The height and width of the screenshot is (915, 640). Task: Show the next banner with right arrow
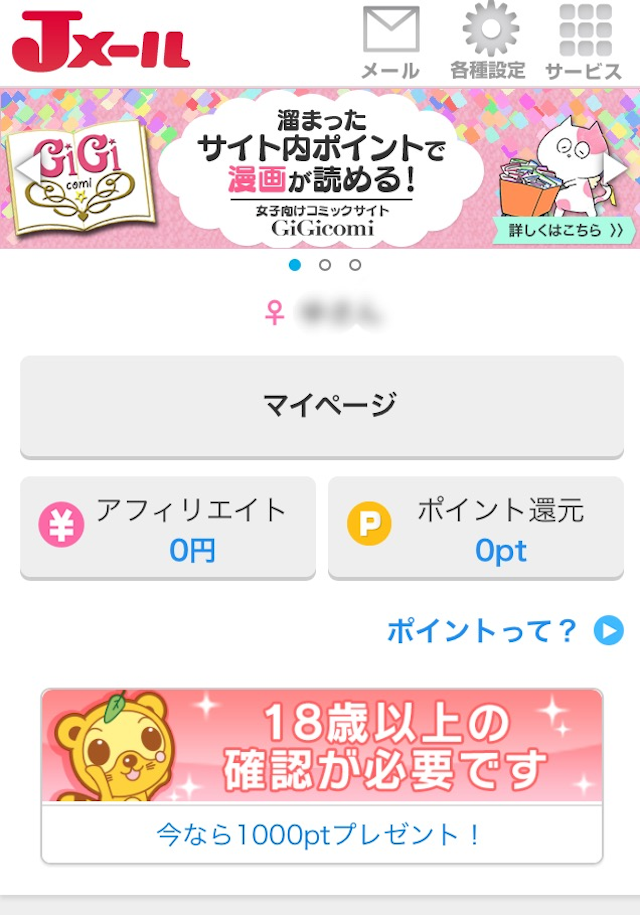tap(619, 168)
